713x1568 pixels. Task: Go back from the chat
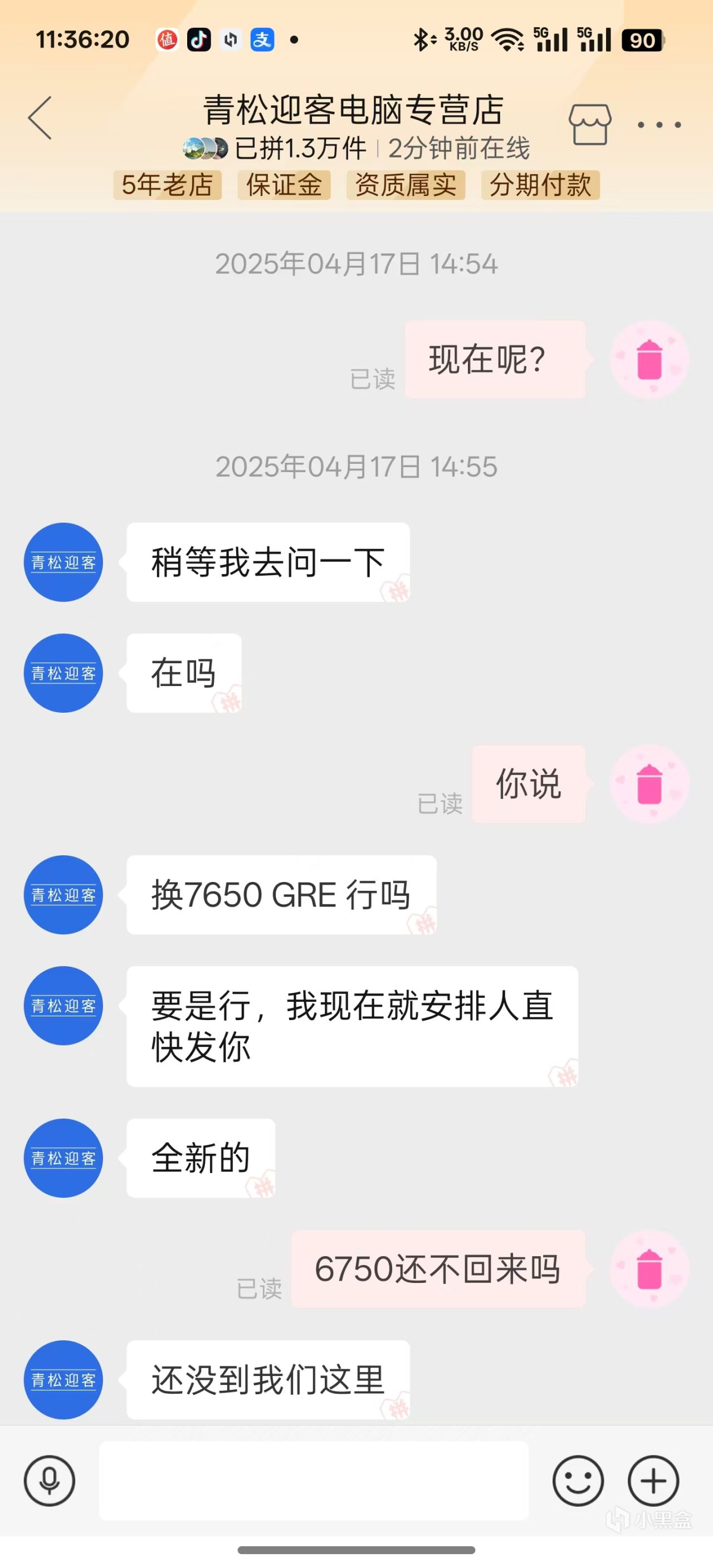click(40, 118)
